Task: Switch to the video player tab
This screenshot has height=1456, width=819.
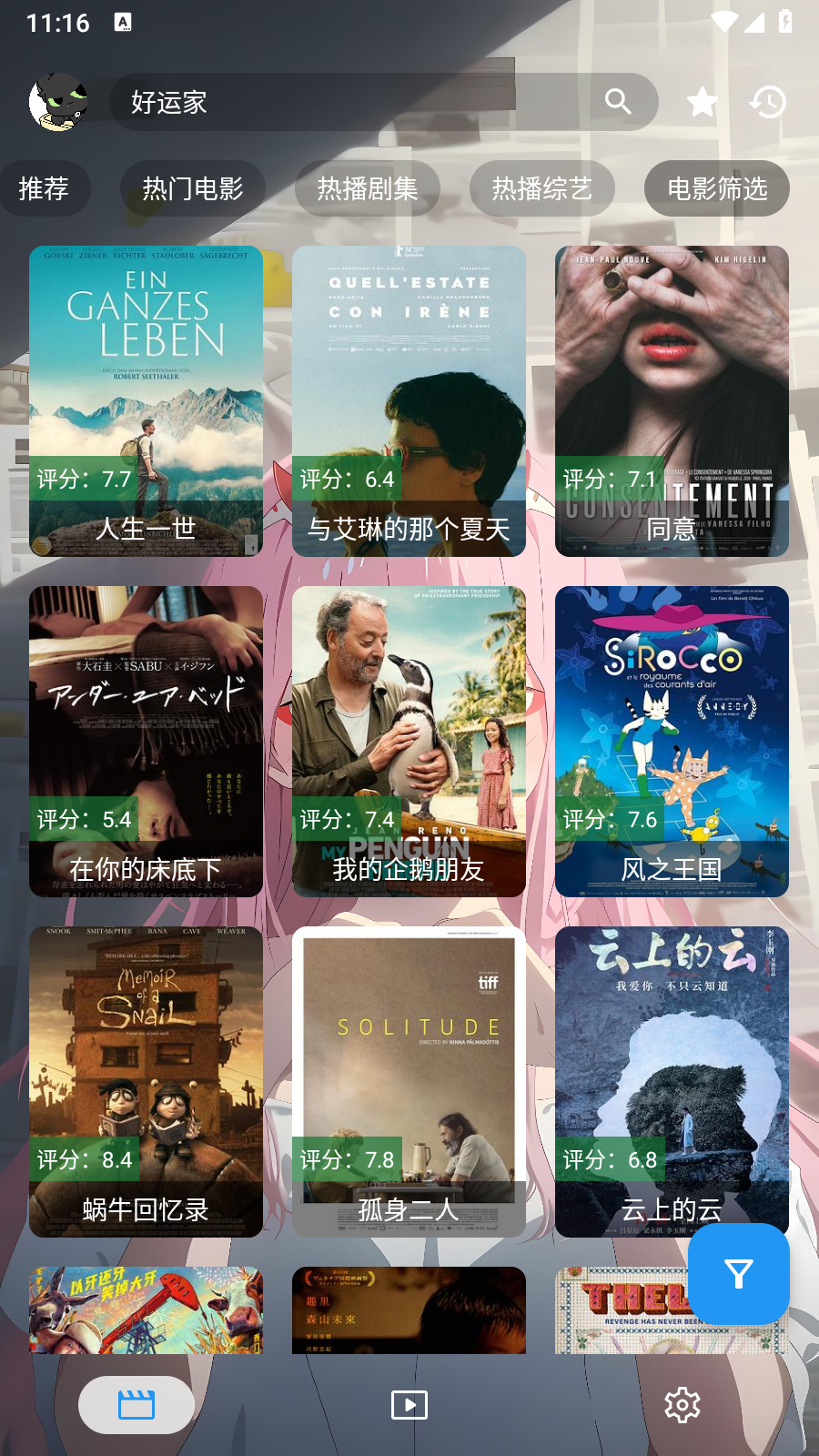Action: [409, 1405]
